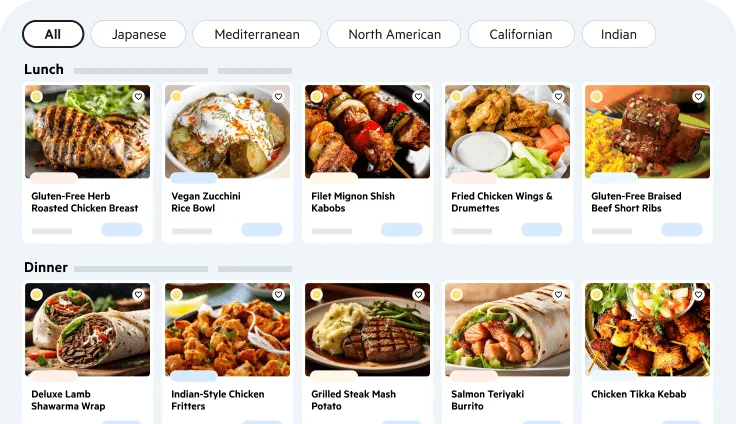Add Chicken Tikka Kebab to favorites

tap(698, 295)
